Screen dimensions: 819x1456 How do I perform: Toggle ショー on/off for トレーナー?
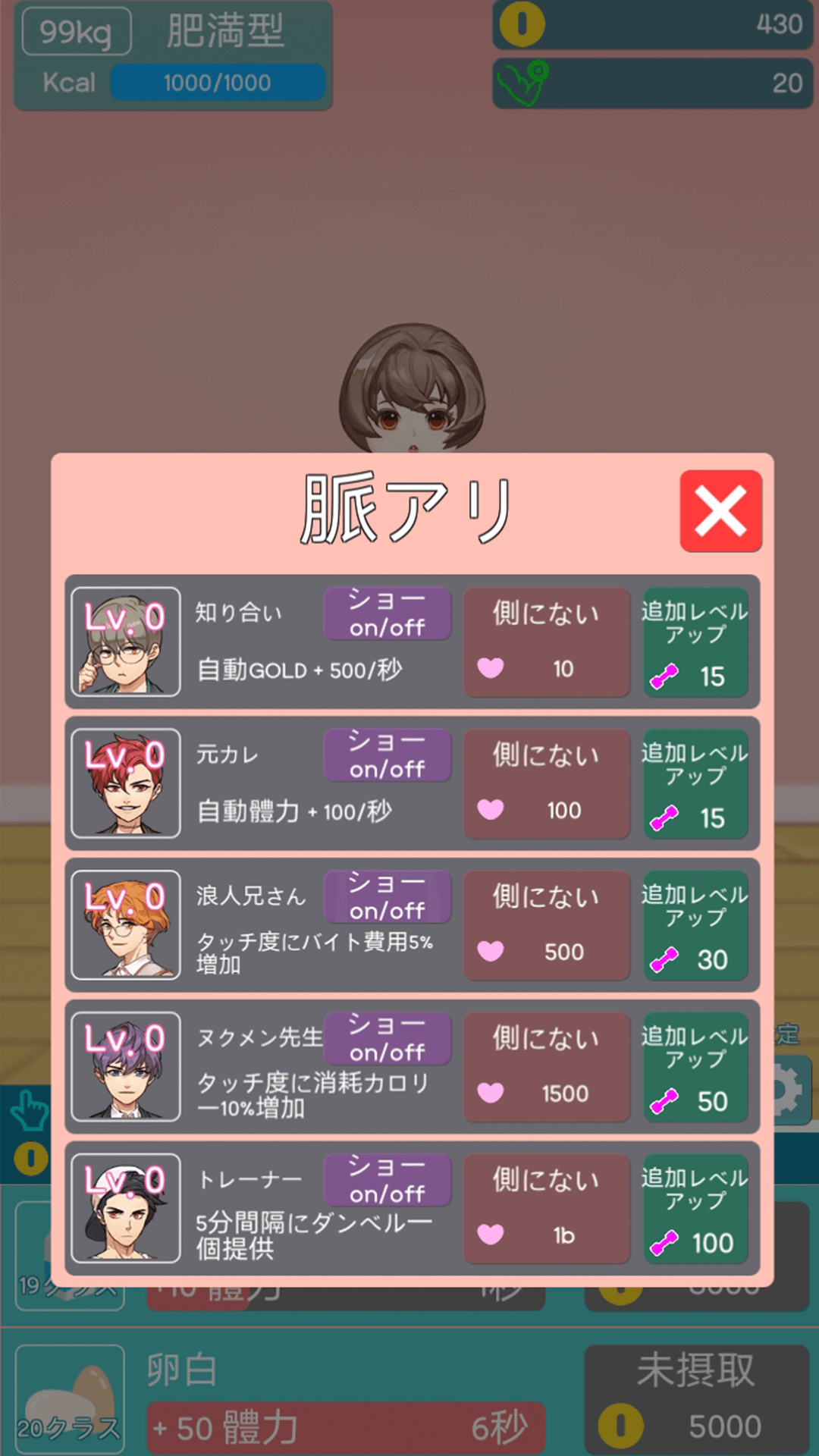[387, 1180]
